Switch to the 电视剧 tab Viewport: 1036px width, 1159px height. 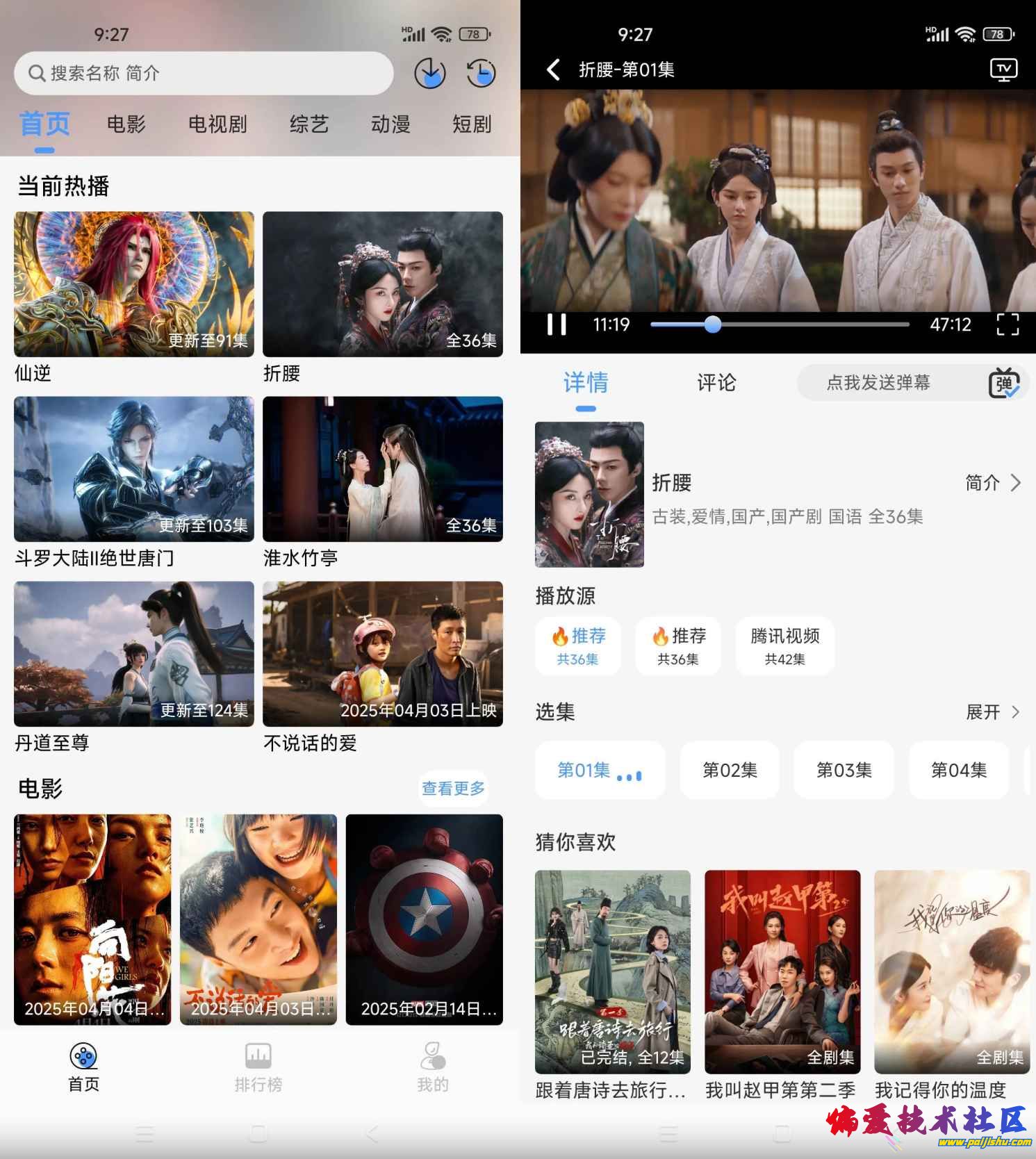(x=217, y=124)
